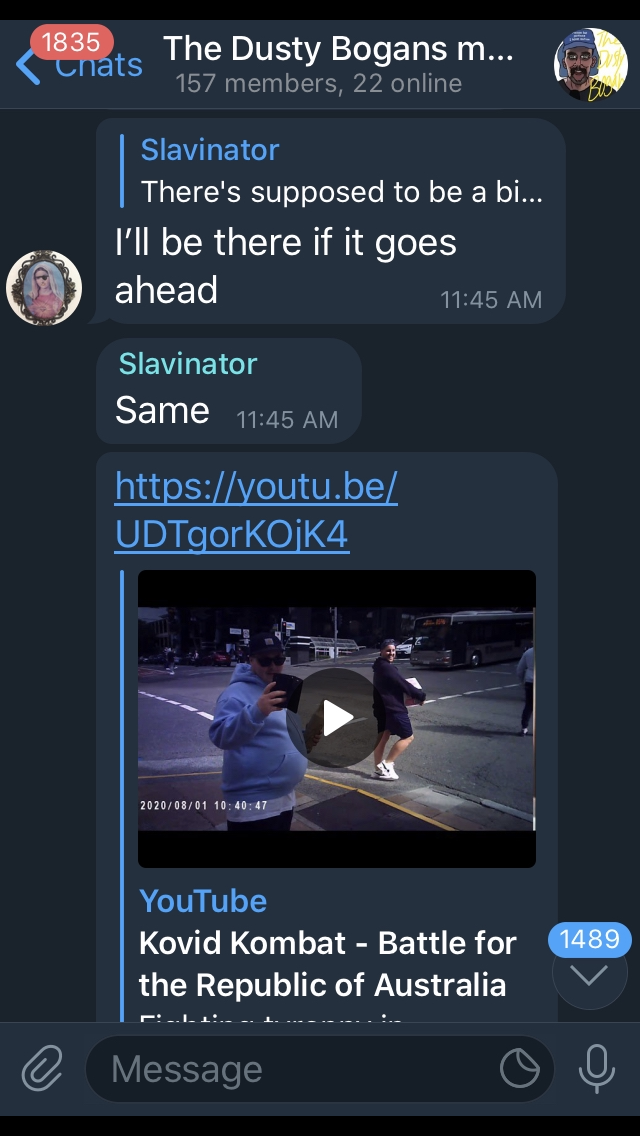Open Slavinator's profile from the Same message
The image size is (640, 1136).
tap(188, 363)
